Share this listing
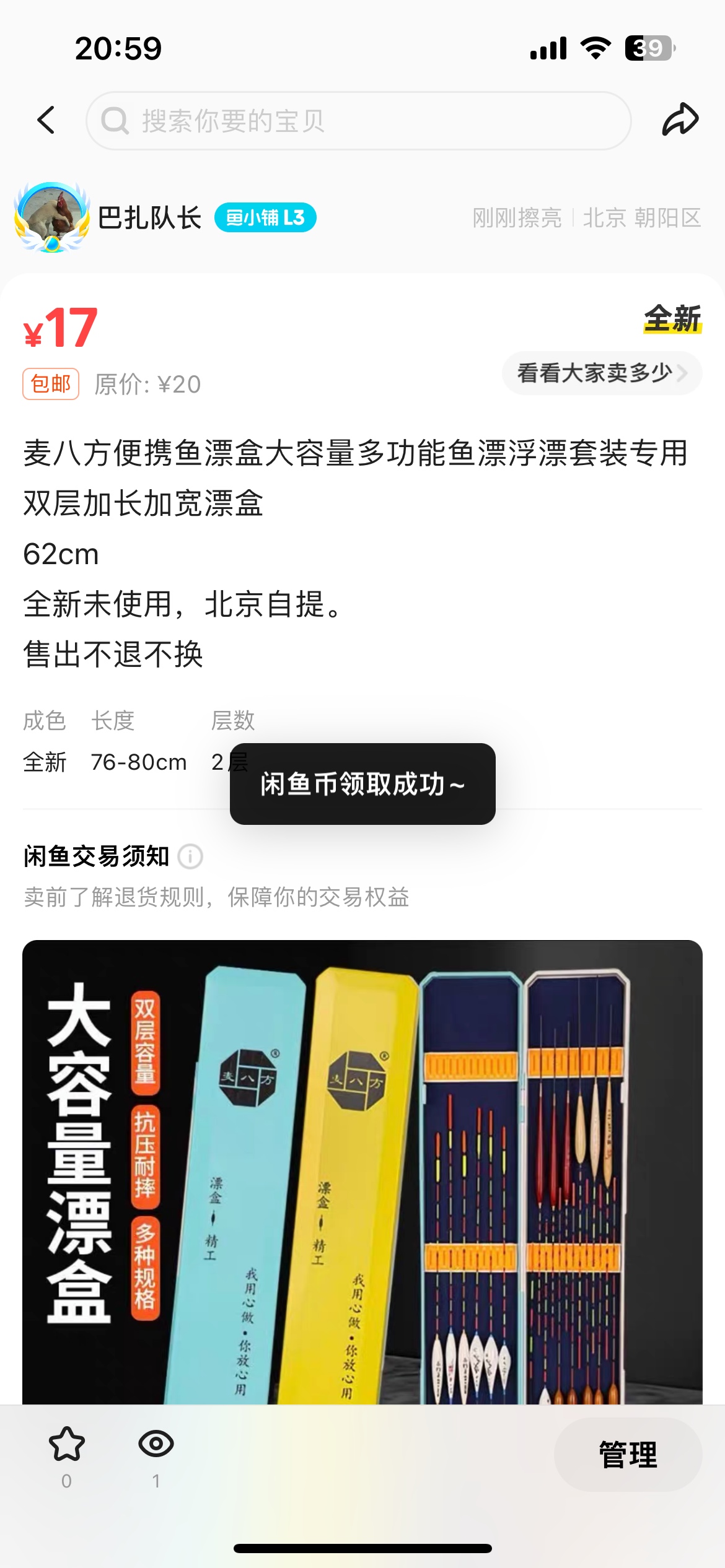Viewport: 725px width, 1568px height. click(x=680, y=120)
